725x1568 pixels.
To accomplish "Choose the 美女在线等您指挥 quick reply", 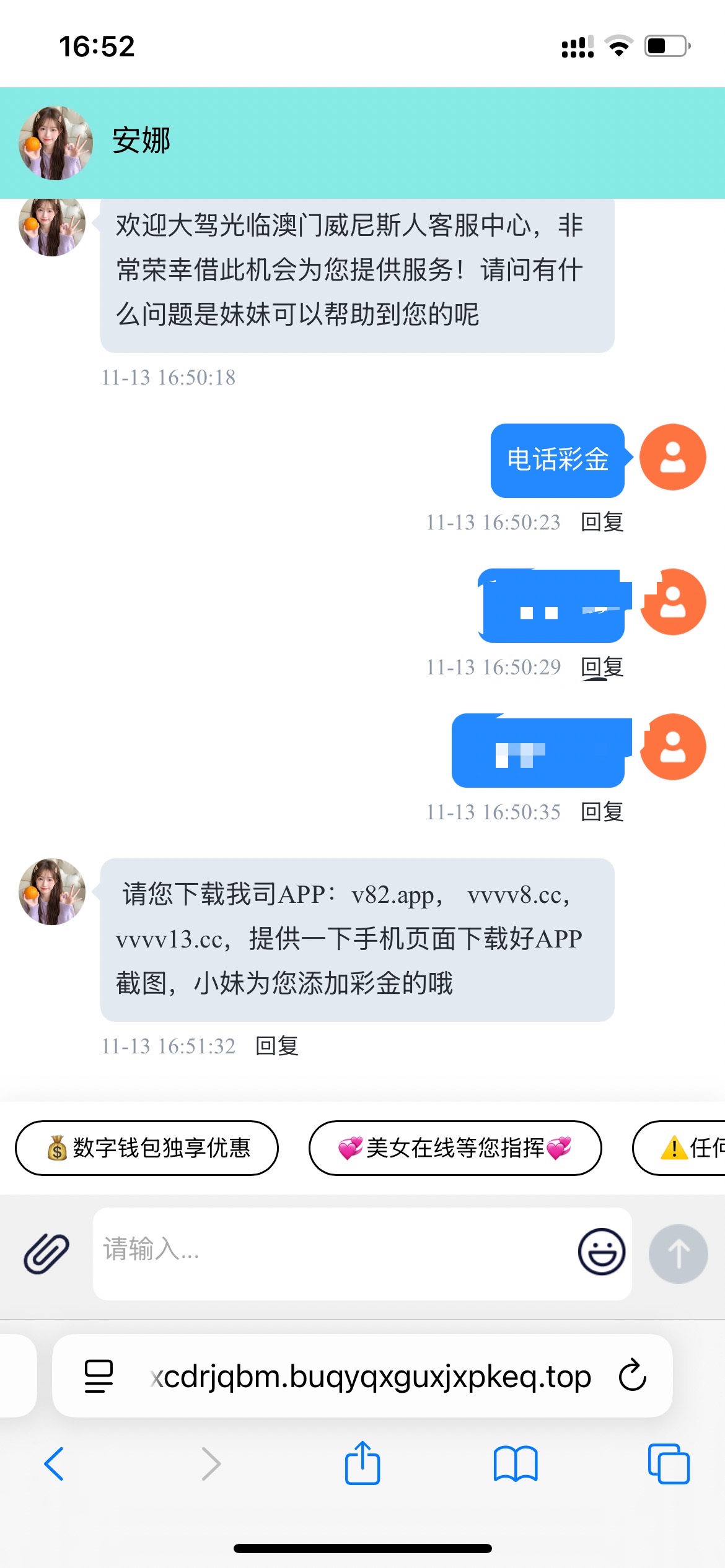I will click(x=455, y=1148).
